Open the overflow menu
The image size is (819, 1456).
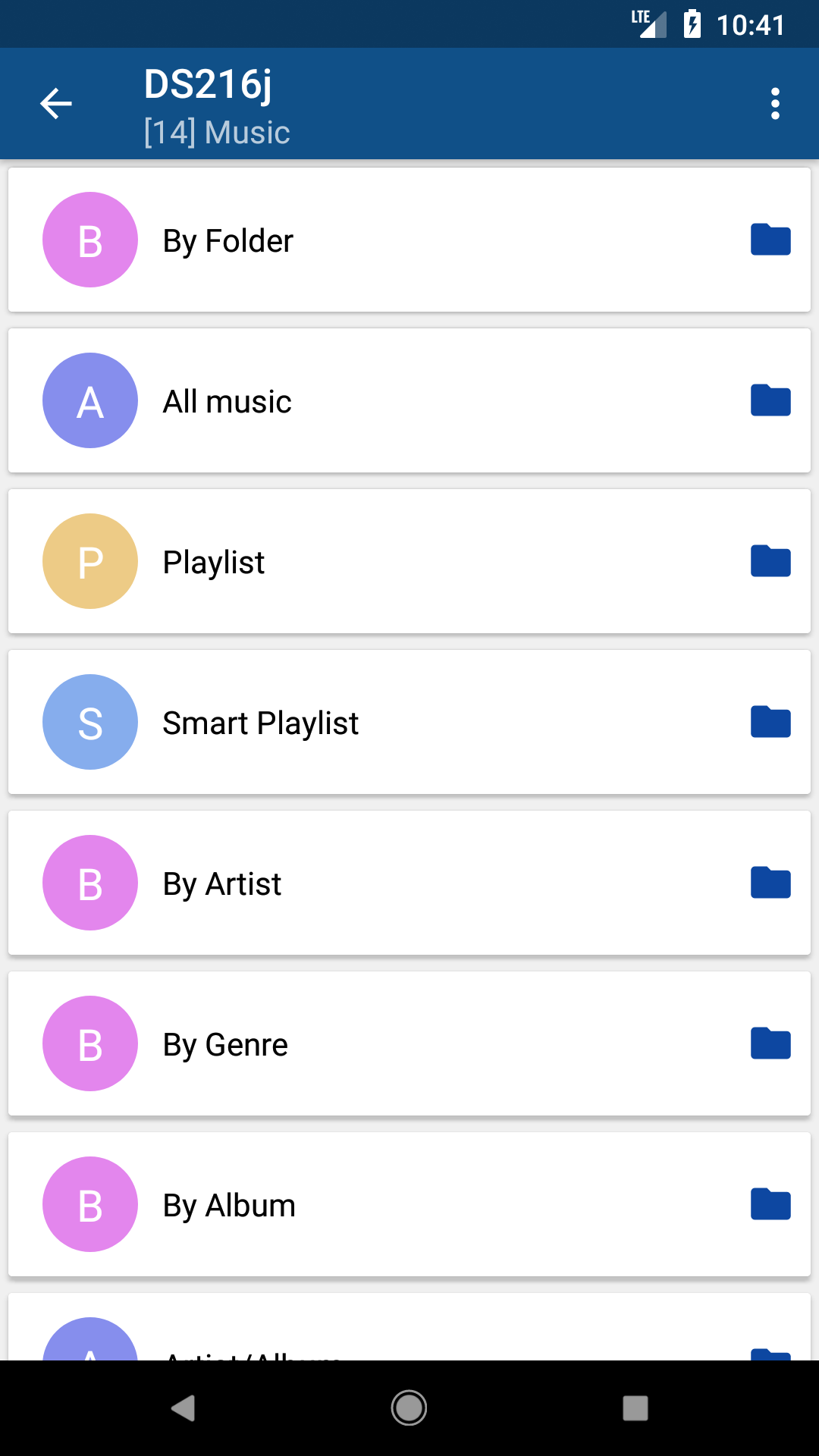pos(774,104)
